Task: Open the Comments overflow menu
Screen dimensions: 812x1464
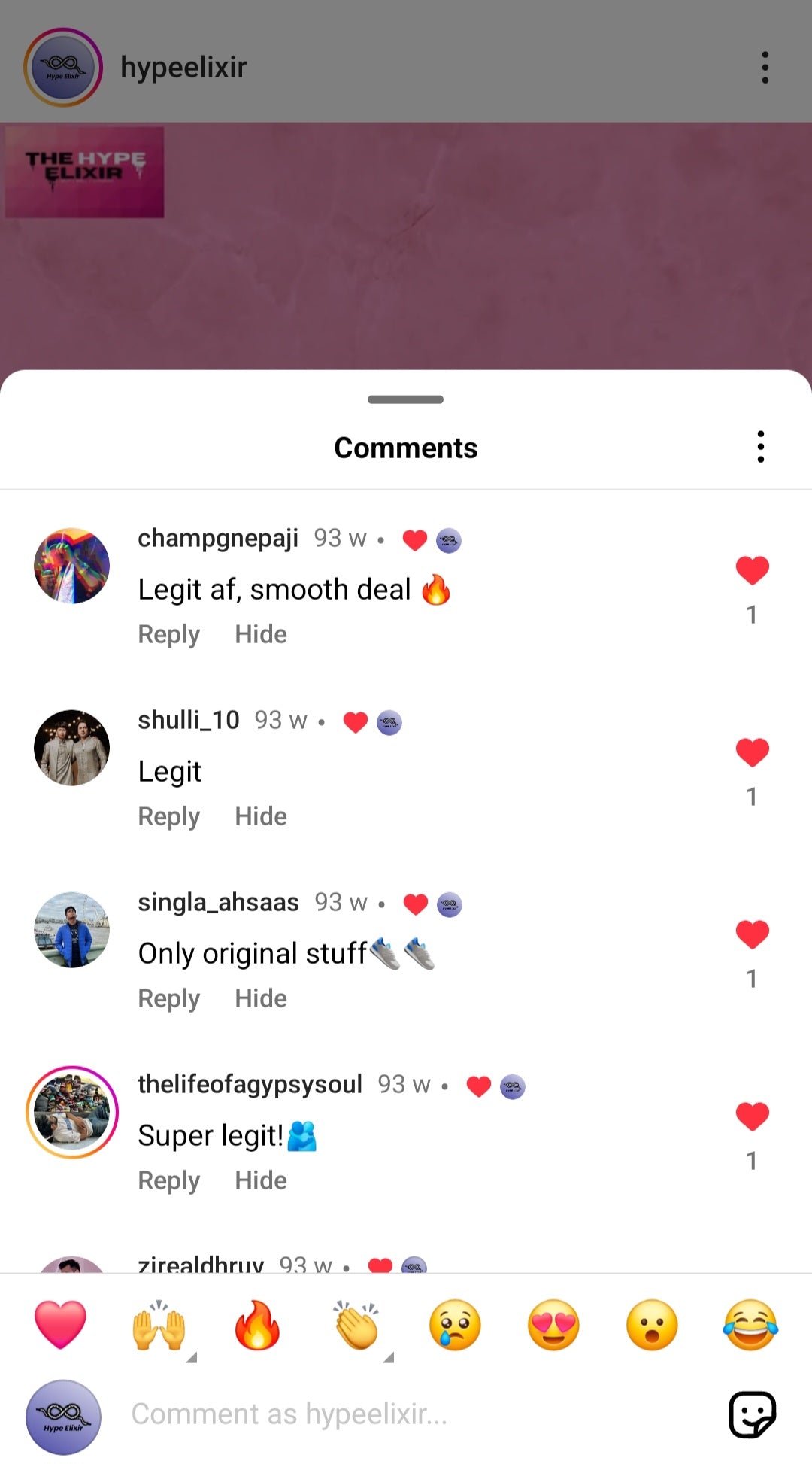Action: (x=761, y=447)
